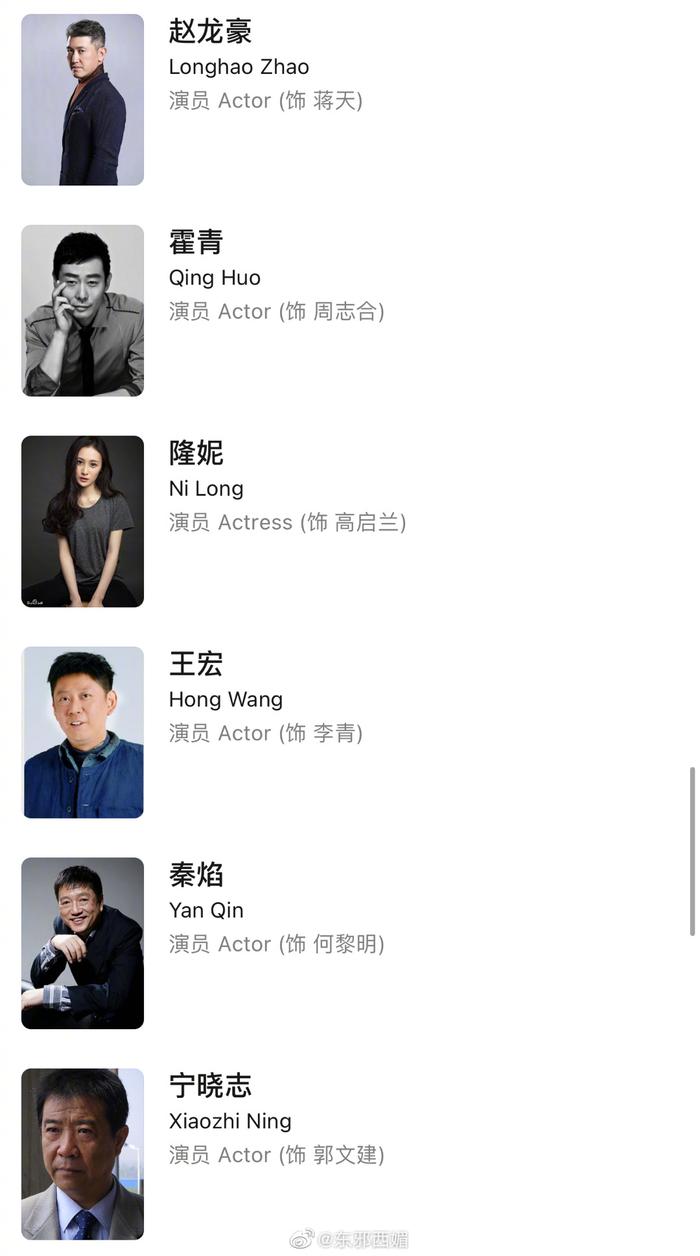The height and width of the screenshot is (1256, 700).
Task: Open Qing Huo's actor page
Action: click(214, 278)
